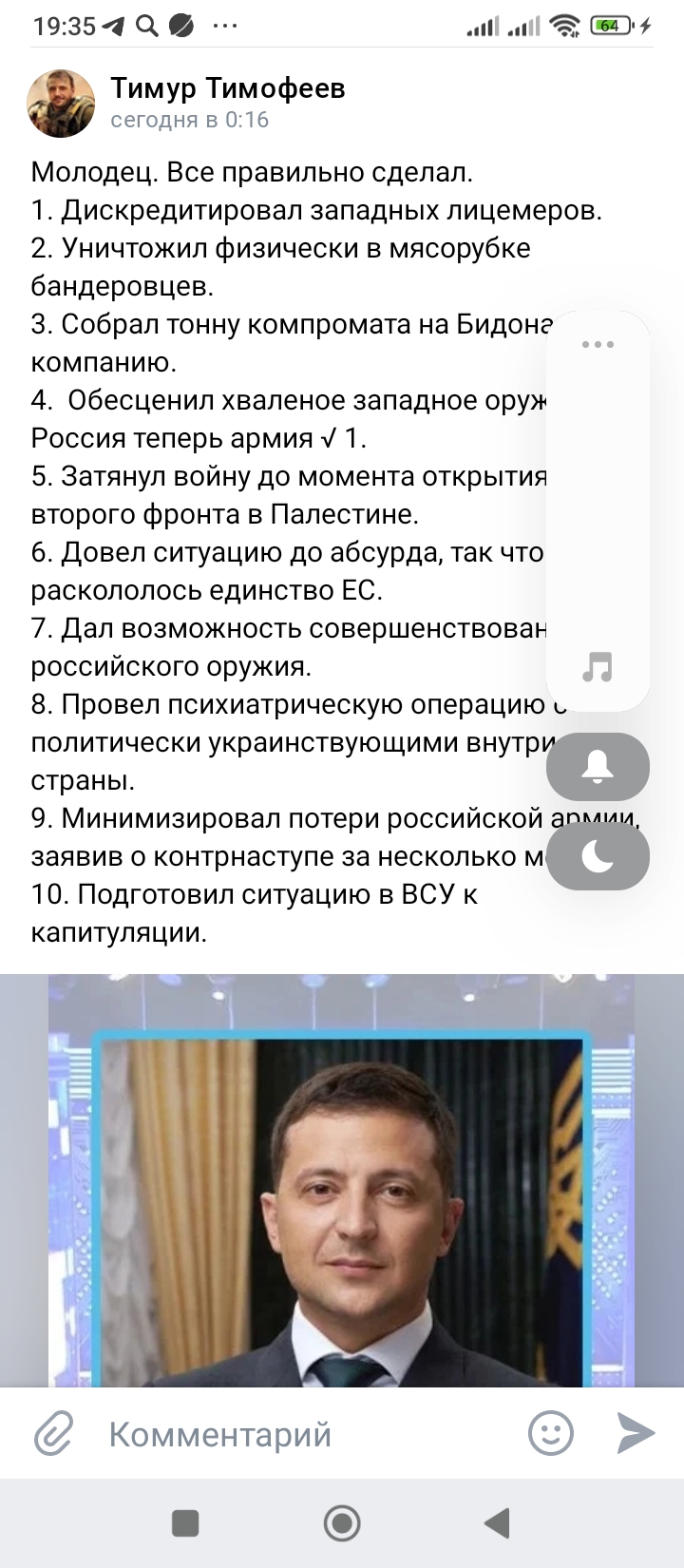Open Тимур Тимофеев's profile avatar
This screenshot has height=1568, width=684.
point(61,103)
